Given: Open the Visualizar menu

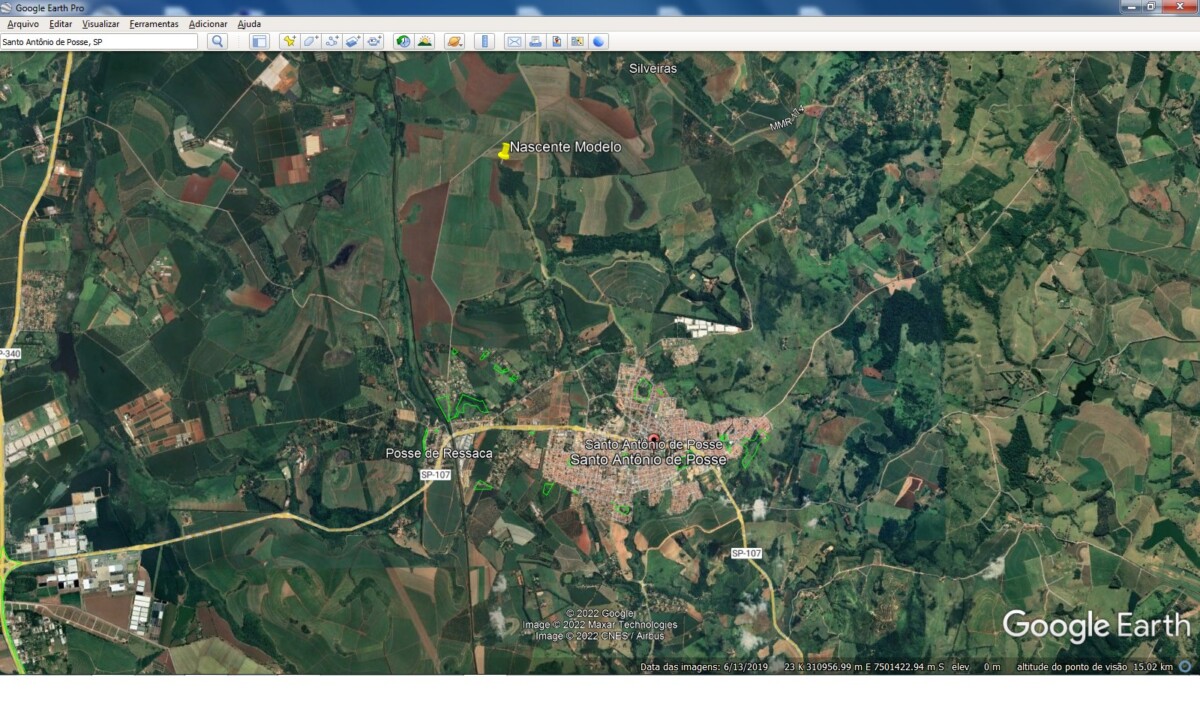Looking at the screenshot, I should [x=100, y=23].
